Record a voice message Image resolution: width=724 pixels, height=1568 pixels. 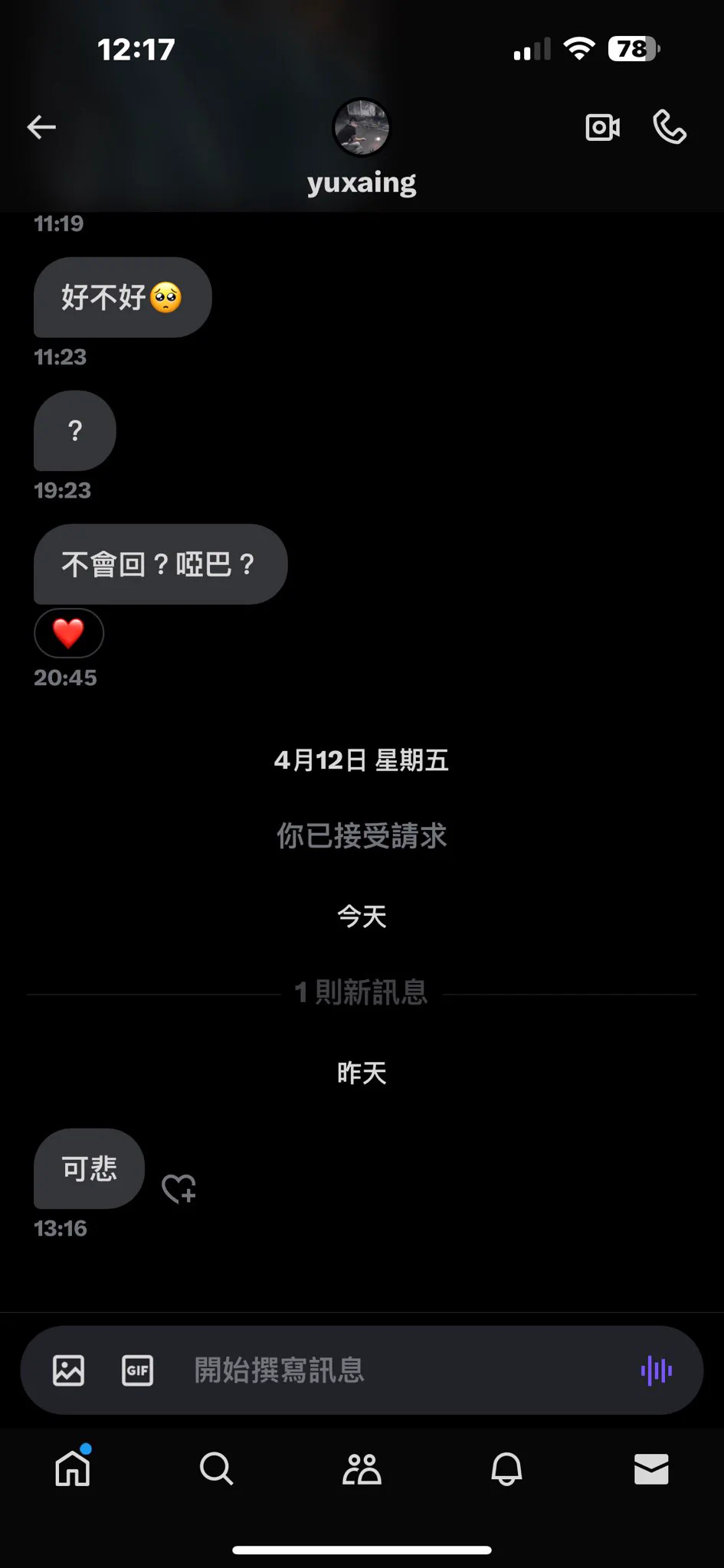pyautogui.click(x=657, y=1370)
